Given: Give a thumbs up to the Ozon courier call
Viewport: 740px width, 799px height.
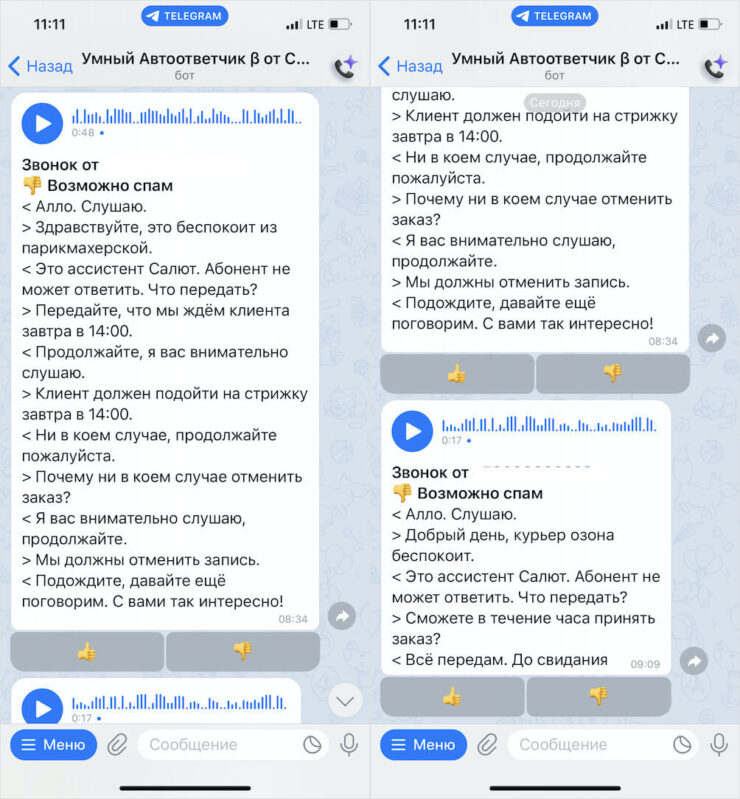Looking at the screenshot, I should click(452, 696).
